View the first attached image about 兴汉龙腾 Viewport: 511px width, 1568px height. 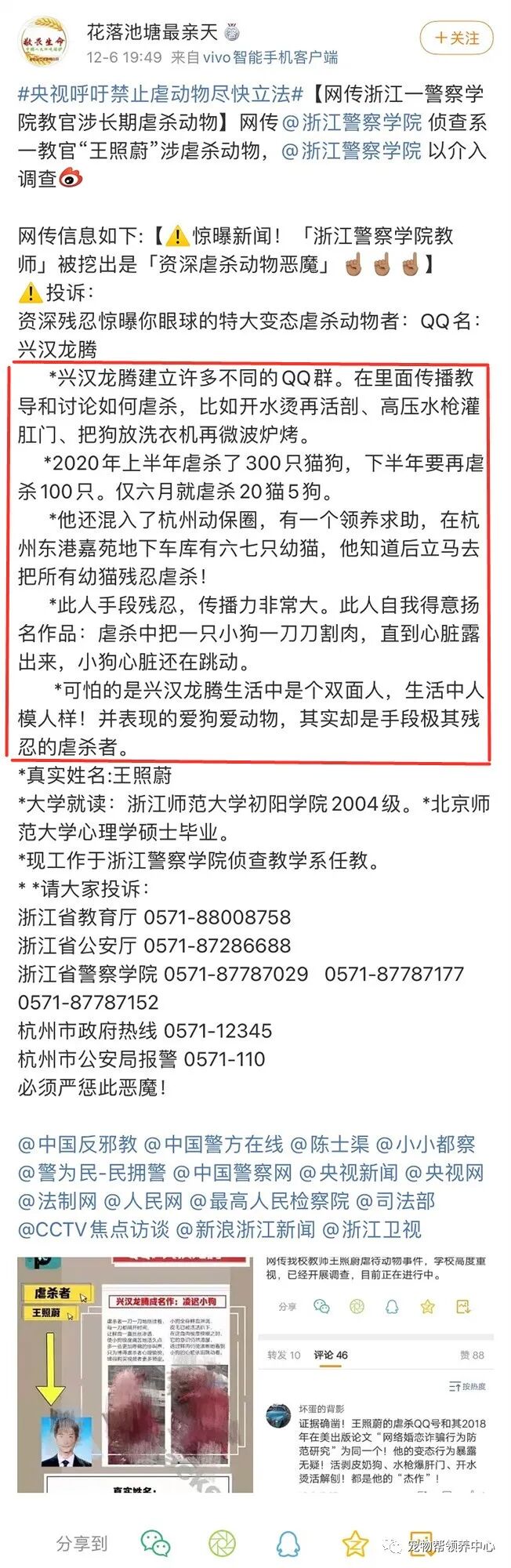tap(135, 1375)
